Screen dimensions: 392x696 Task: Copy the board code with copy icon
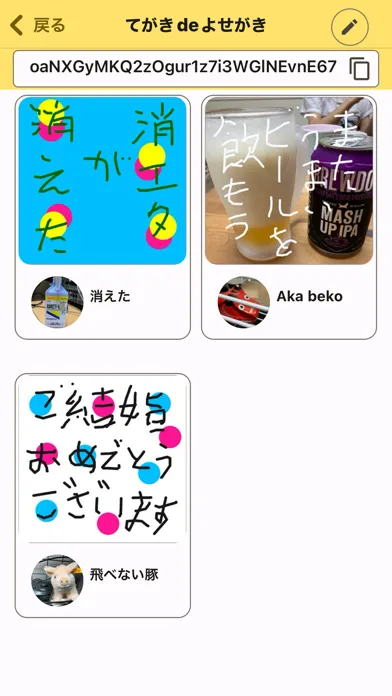(359, 69)
